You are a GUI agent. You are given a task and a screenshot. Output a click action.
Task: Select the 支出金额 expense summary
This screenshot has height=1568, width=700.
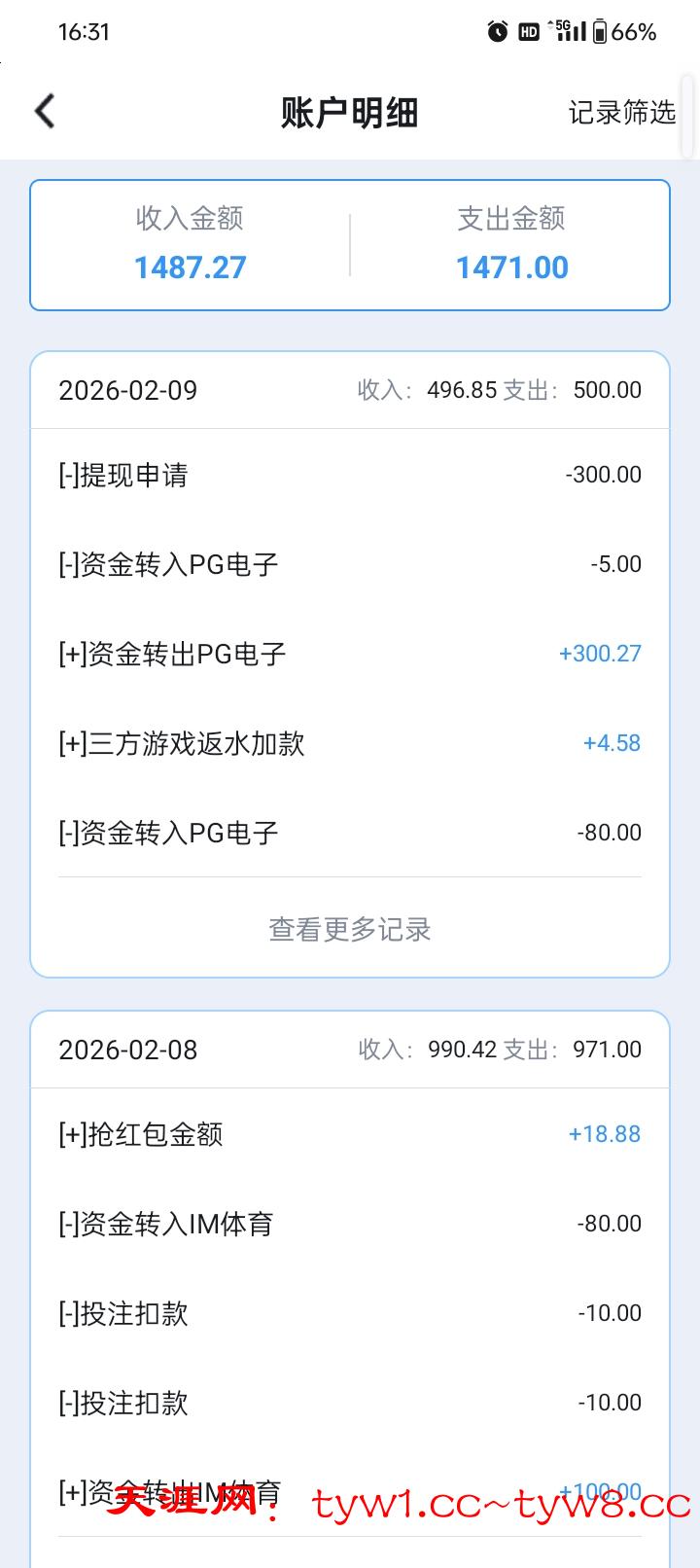pos(512,243)
